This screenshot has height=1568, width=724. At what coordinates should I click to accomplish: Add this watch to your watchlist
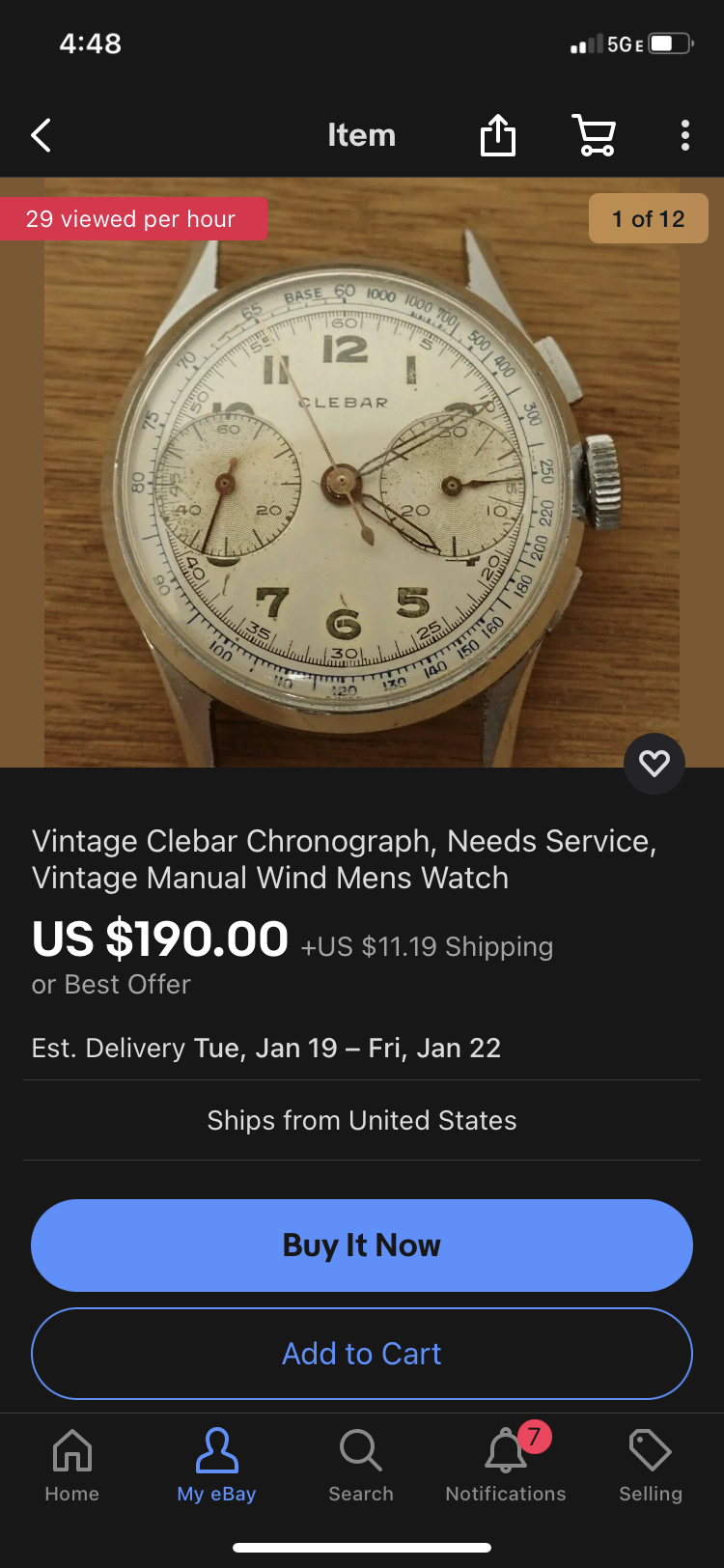coord(654,764)
